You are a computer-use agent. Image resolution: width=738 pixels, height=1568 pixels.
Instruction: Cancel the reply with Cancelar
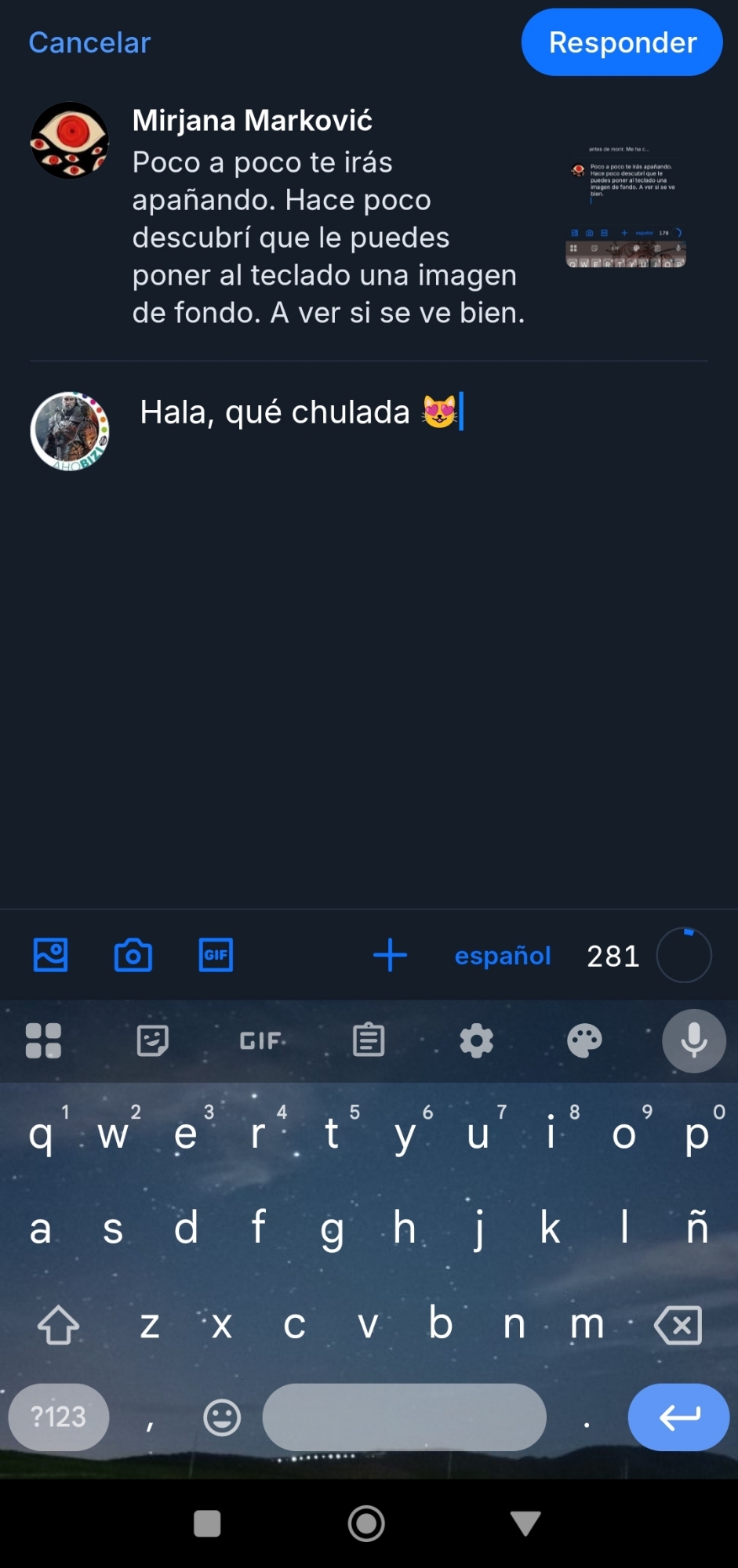(x=89, y=43)
